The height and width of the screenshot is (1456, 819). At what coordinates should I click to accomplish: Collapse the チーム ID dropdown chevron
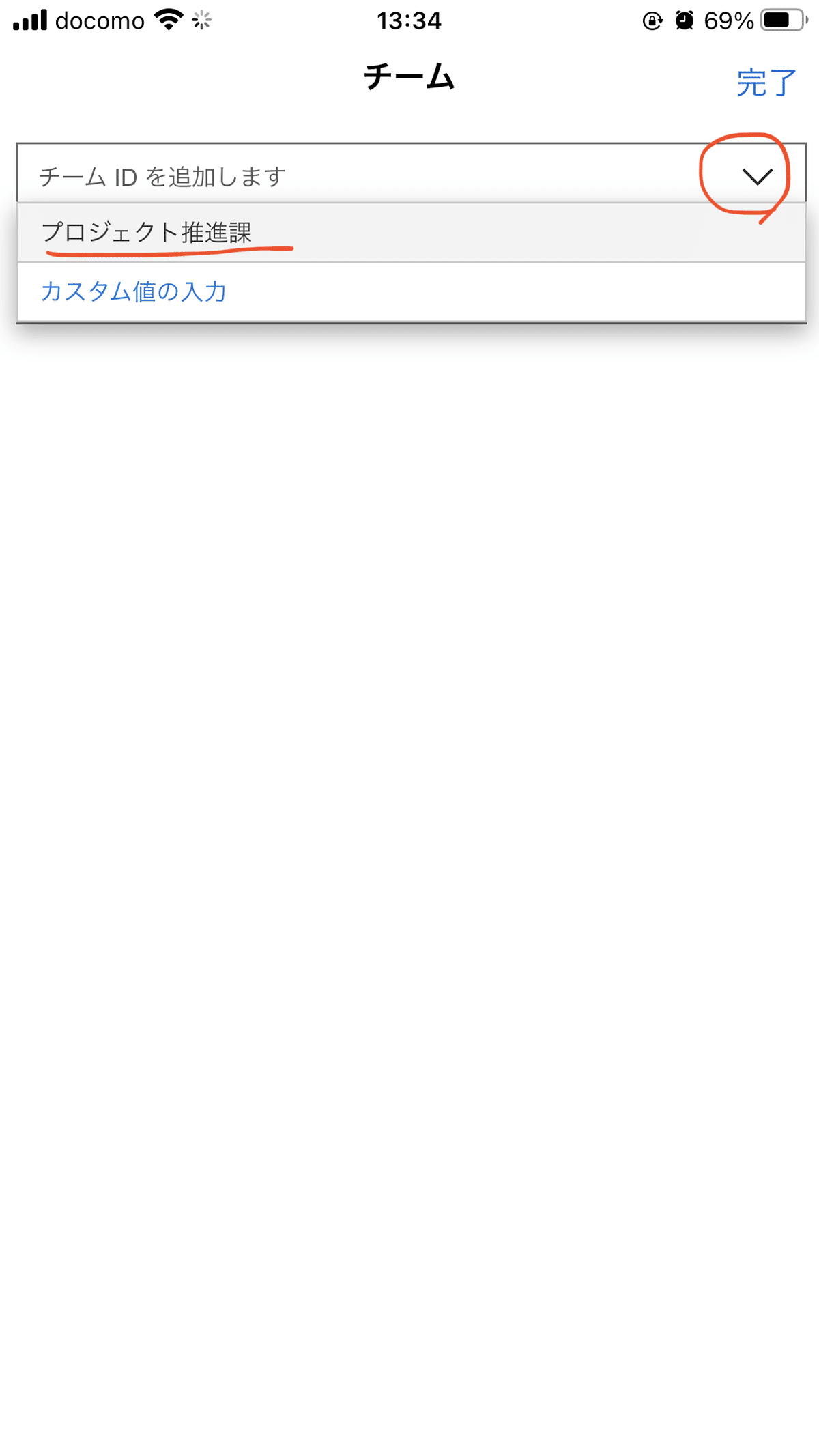click(756, 177)
